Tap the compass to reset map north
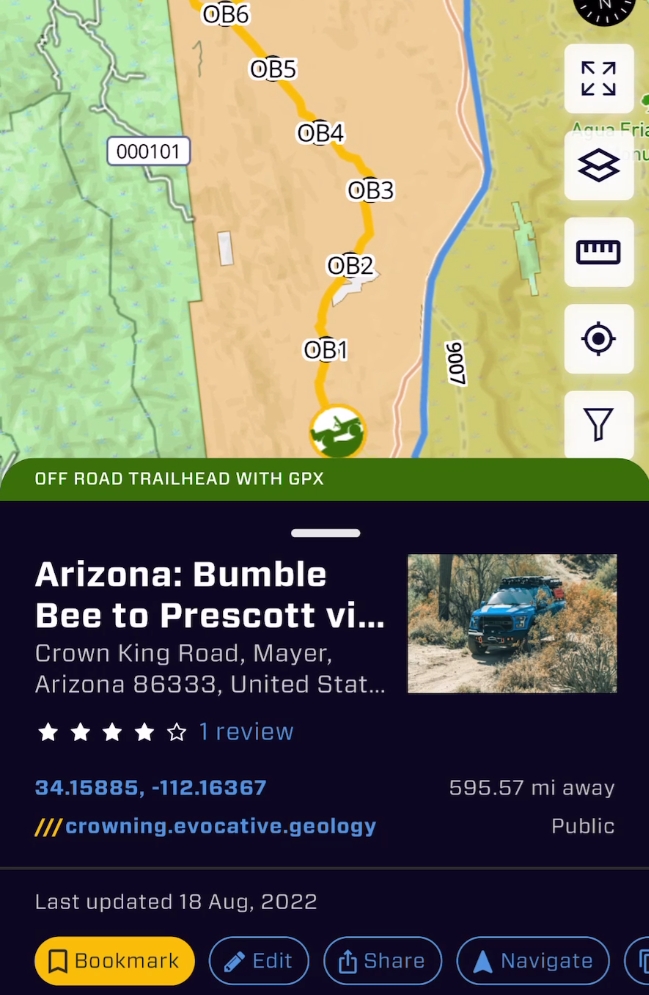This screenshot has height=995, width=649. pyautogui.click(x=604, y=8)
